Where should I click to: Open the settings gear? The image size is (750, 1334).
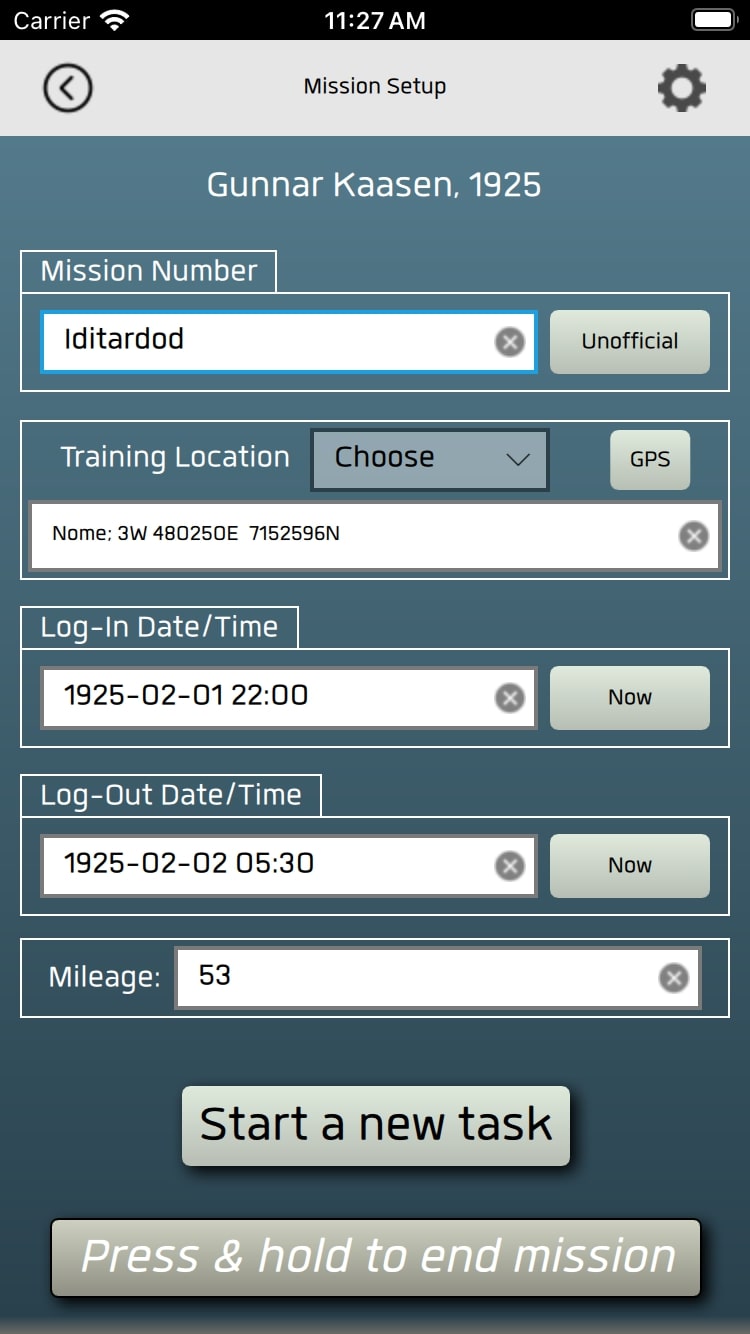click(682, 88)
